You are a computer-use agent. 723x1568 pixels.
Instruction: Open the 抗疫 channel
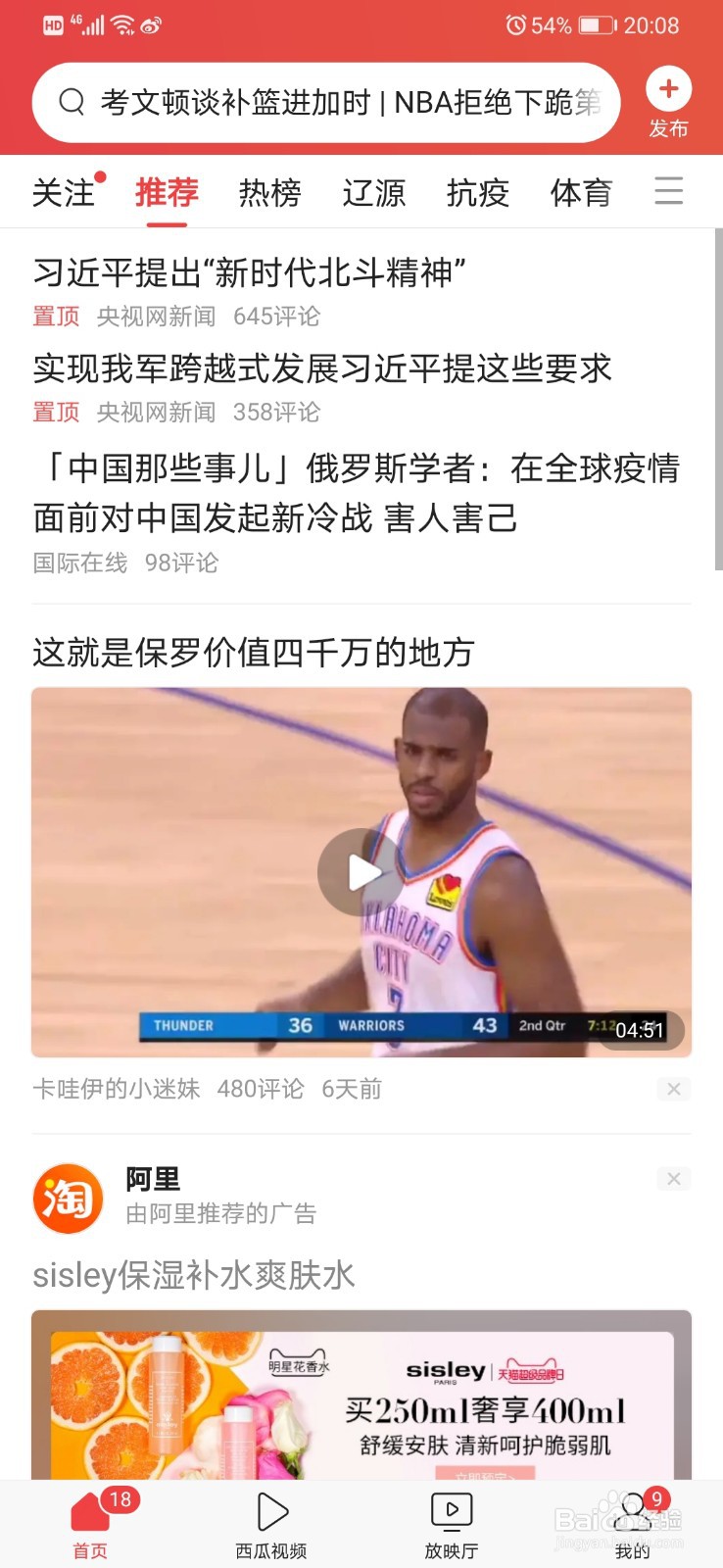(477, 193)
